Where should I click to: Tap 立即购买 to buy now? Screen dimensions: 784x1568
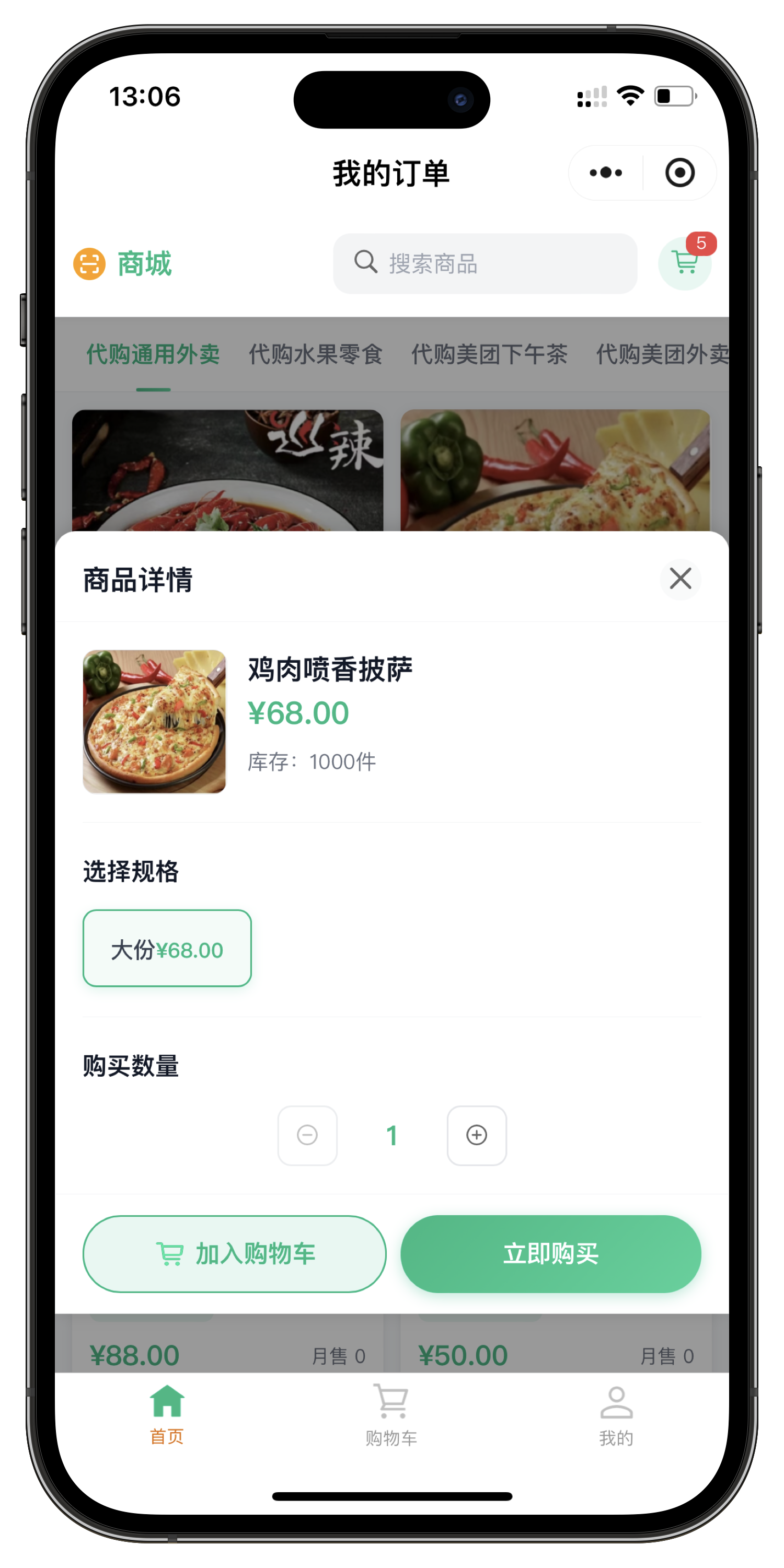[x=551, y=1254]
